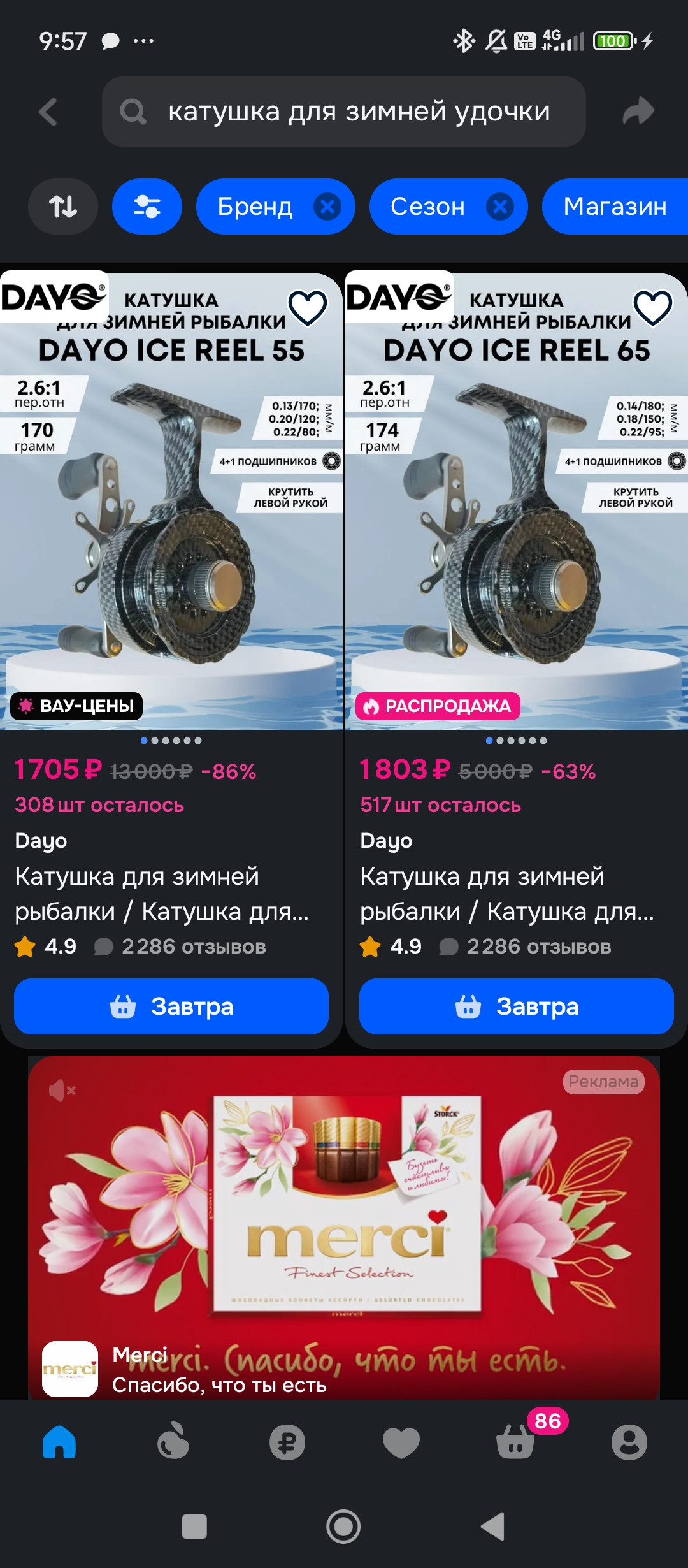Remove the Сезон filter

coord(500,207)
